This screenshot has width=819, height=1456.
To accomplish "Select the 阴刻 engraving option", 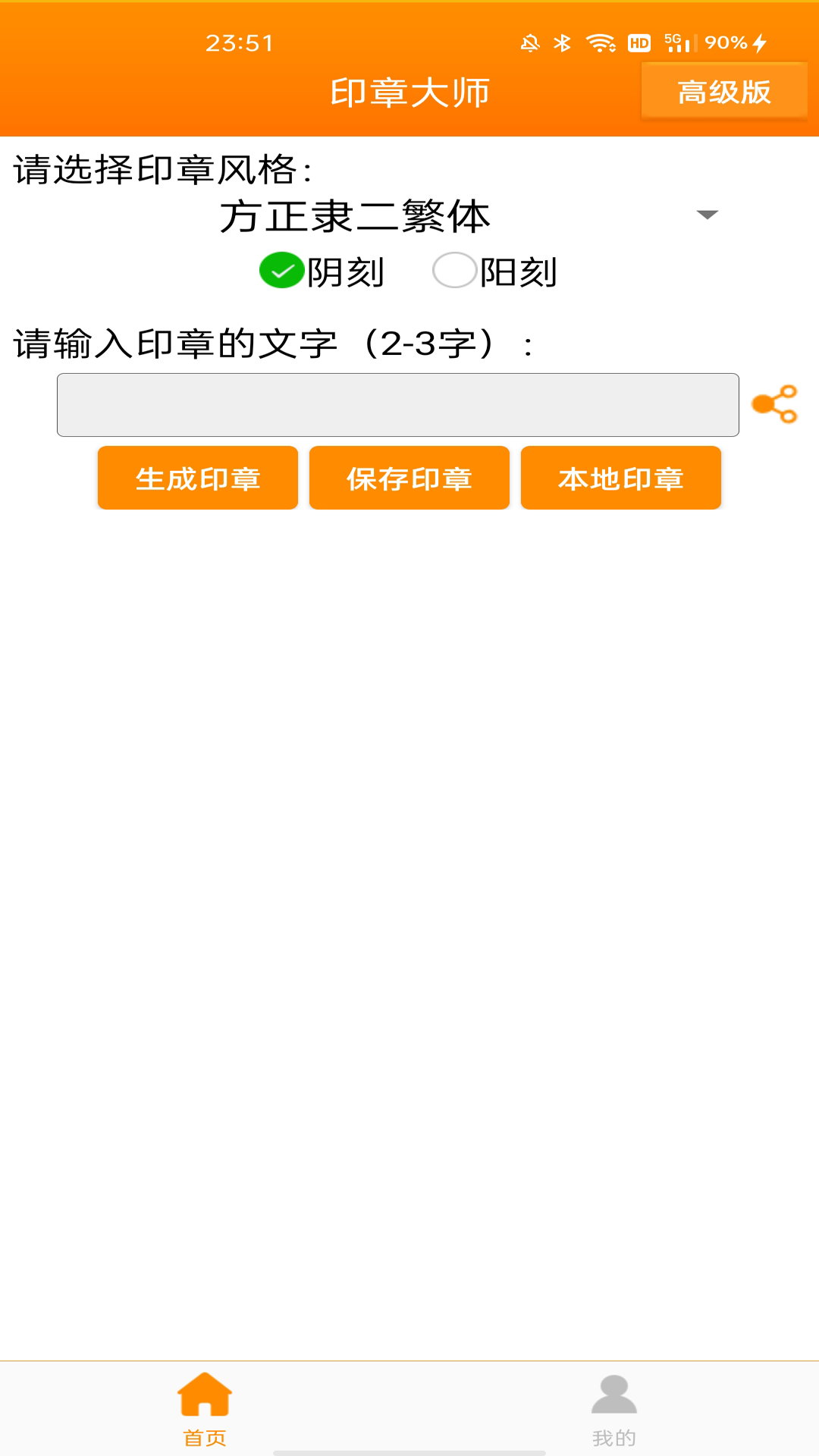I will click(x=282, y=271).
